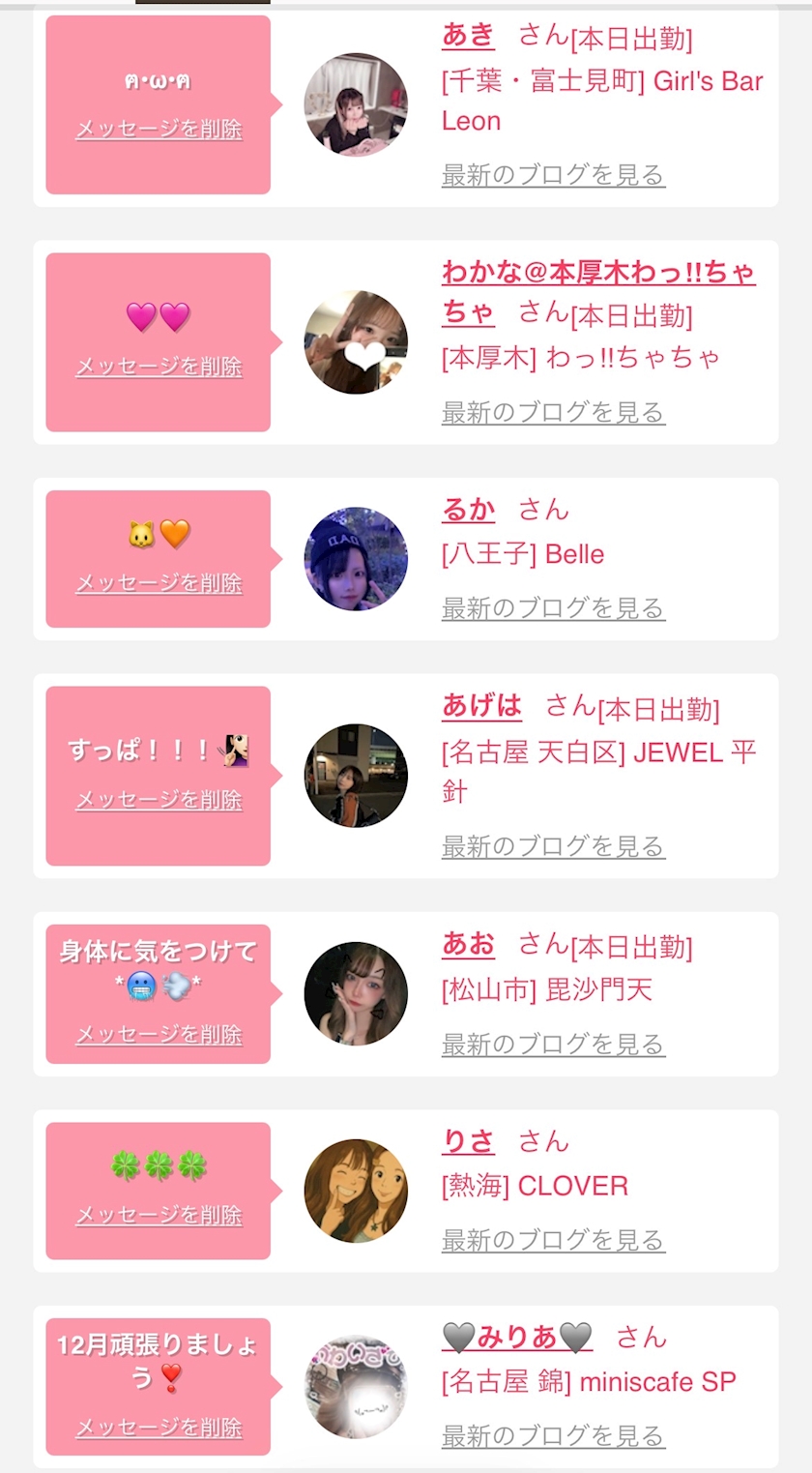Image resolution: width=812 pixels, height=1473 pixels.
Task: View あお's latest blog
Action: (553, 1045)
